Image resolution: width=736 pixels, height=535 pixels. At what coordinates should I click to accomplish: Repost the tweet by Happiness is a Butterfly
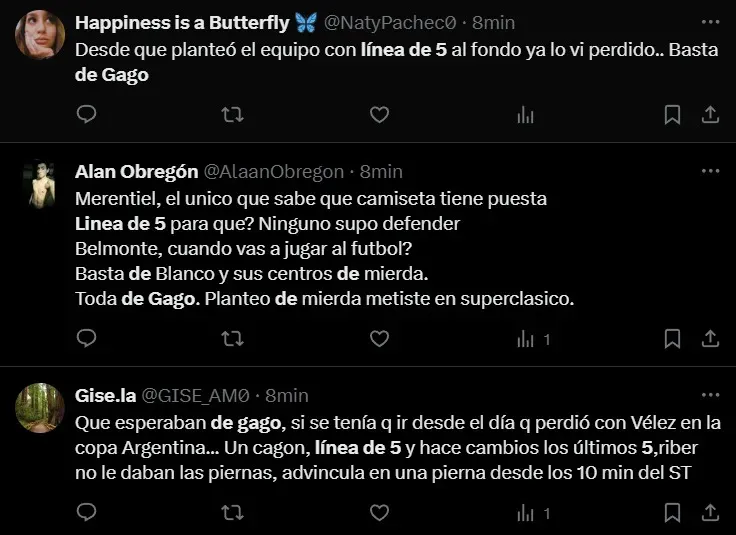coord(232,115)
